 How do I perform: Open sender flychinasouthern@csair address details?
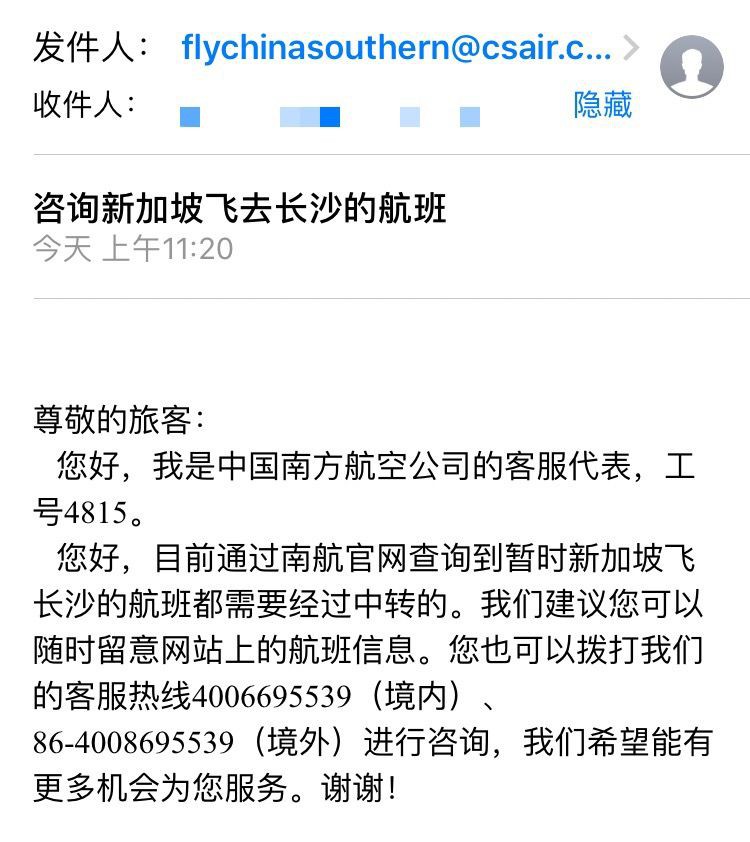(396, 48)
